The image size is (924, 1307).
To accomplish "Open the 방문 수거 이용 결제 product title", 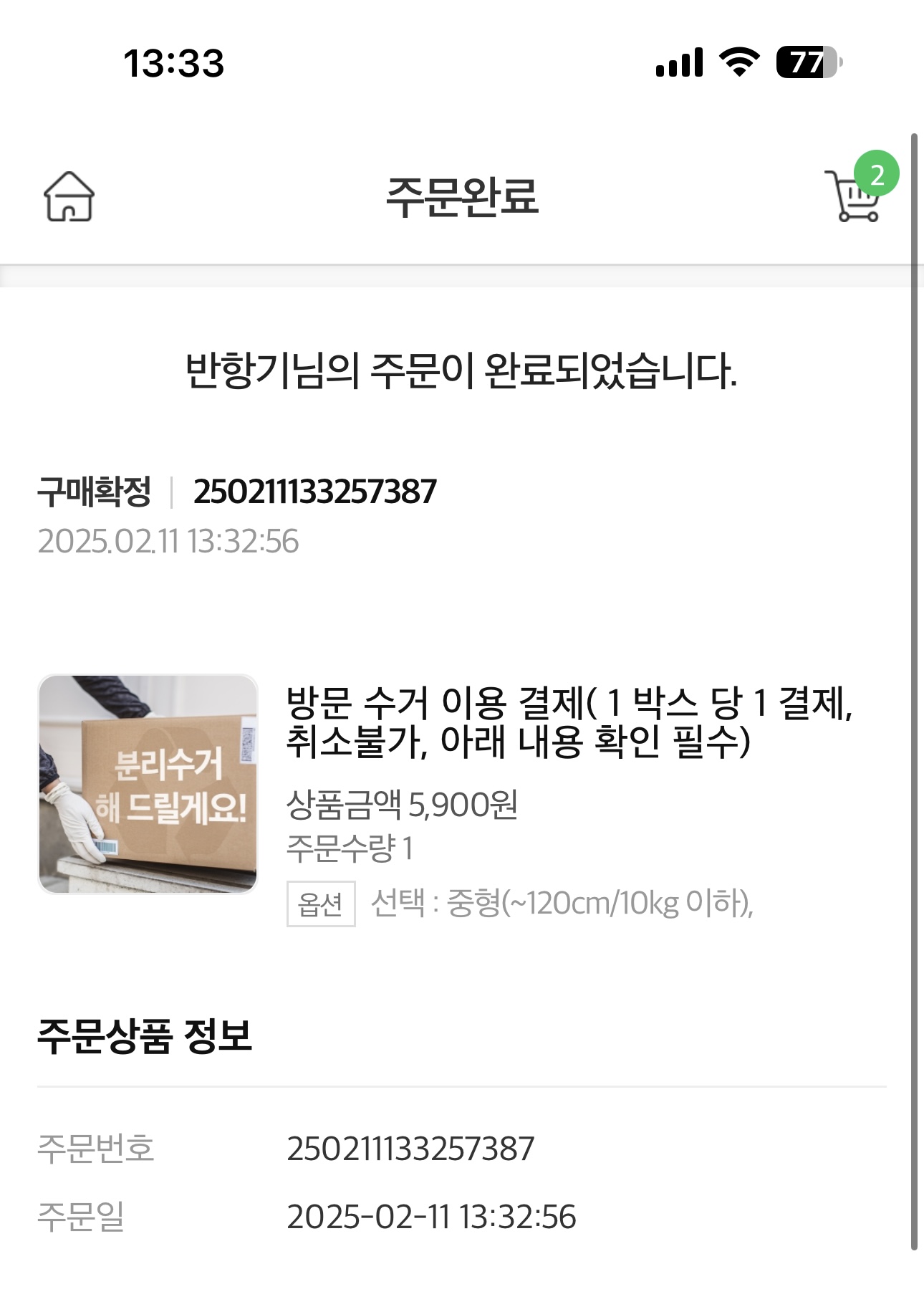I will point(569,722).
